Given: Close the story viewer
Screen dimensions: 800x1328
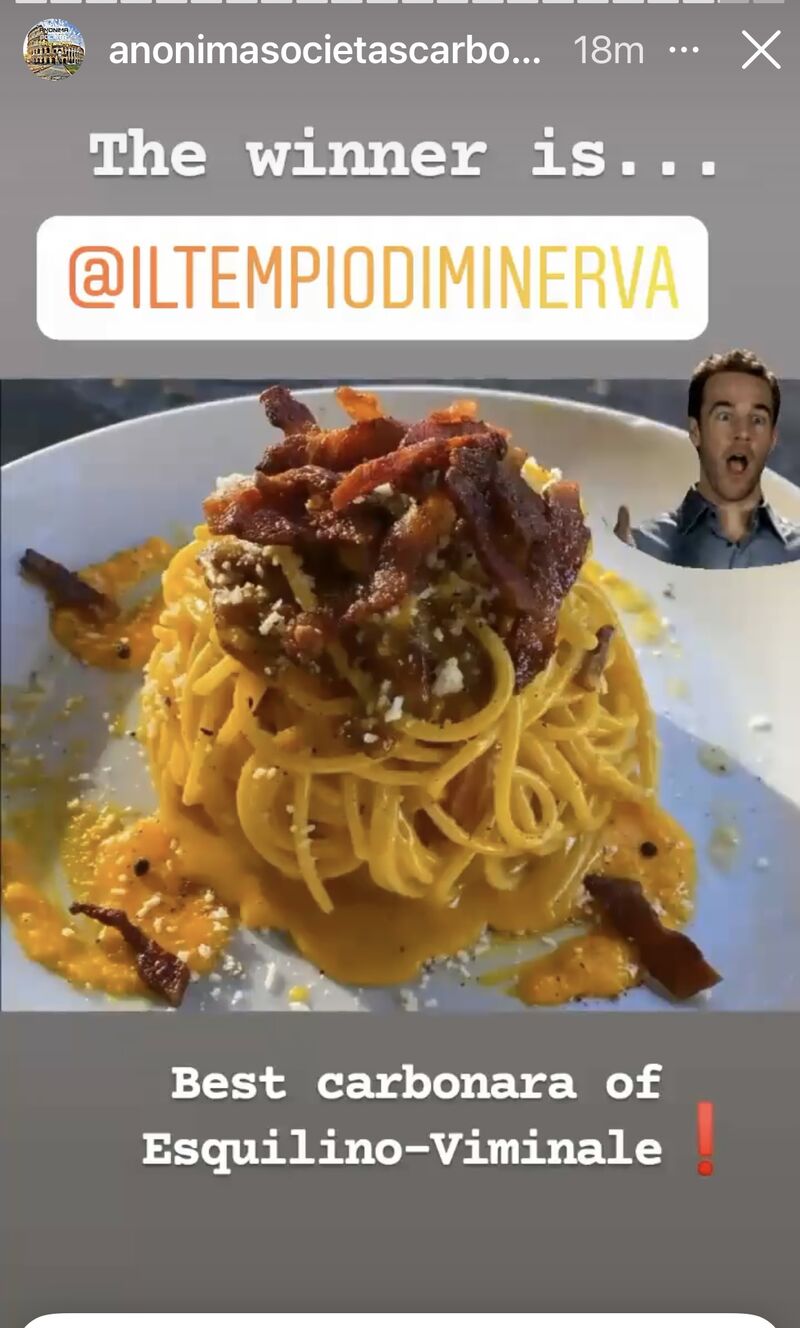Looking at the screenshot, I should coord(760,50).
